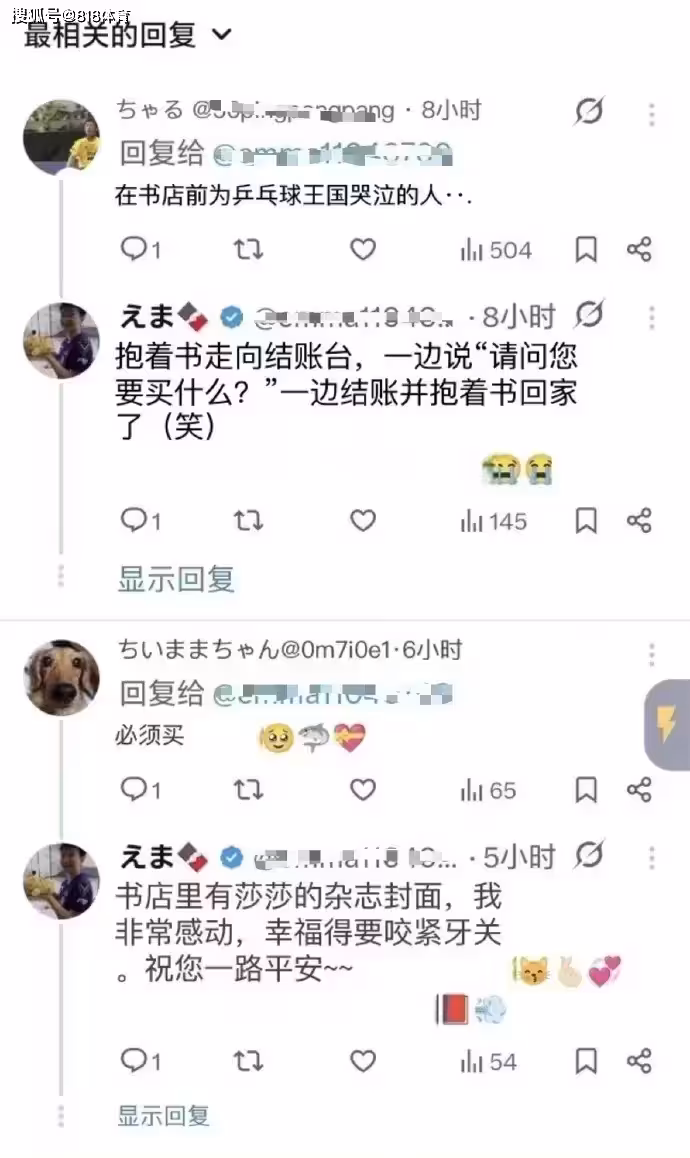Viewport: 690px width, 1158px height.
Task: Repost ちゃる's reply with 504 views
Action: click(248, 250)
